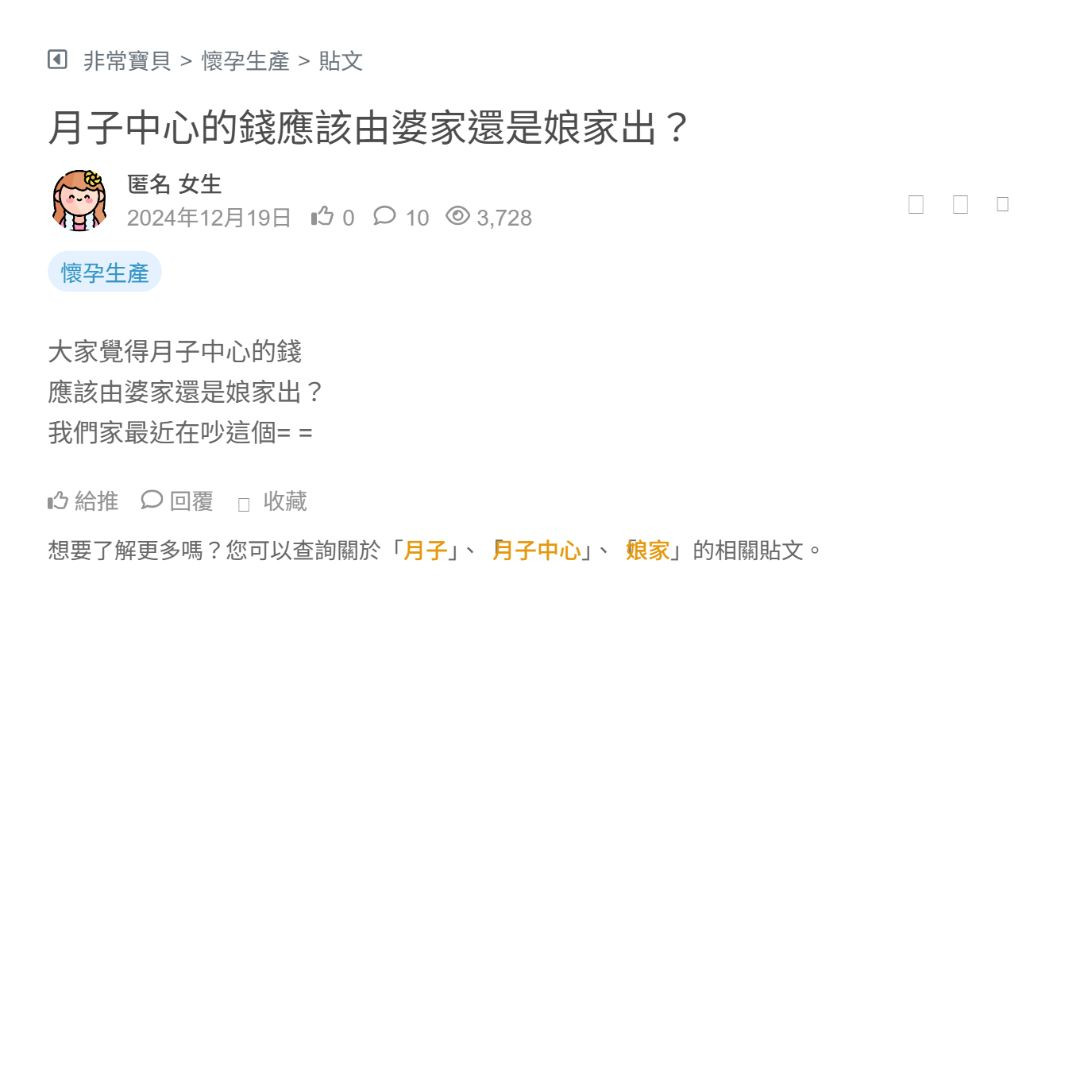Open the 非常寶貝 breadcrumb link
The image size is (1080, 1080).
[127, 61]
